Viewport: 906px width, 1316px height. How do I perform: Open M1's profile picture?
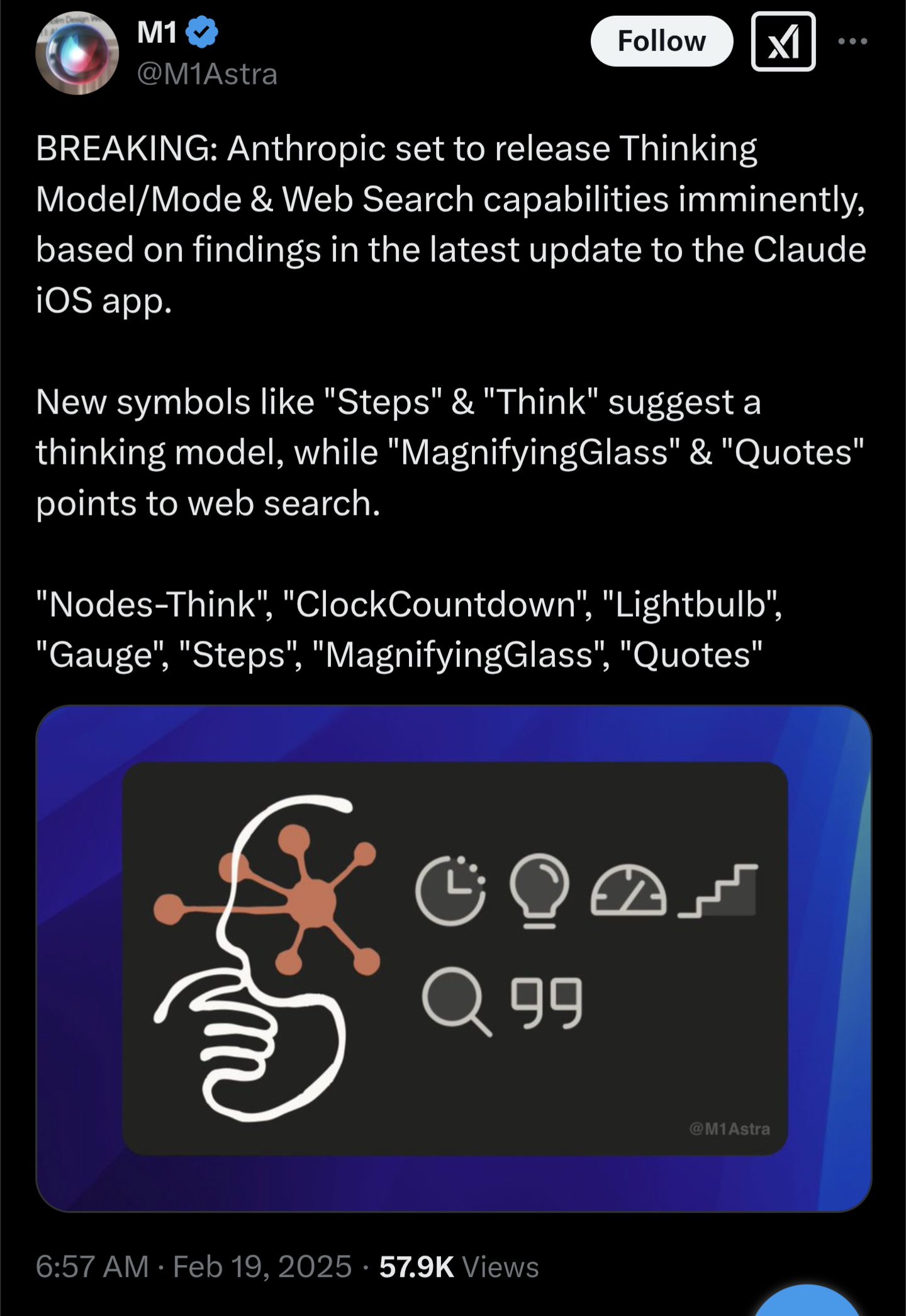(77, 53)
